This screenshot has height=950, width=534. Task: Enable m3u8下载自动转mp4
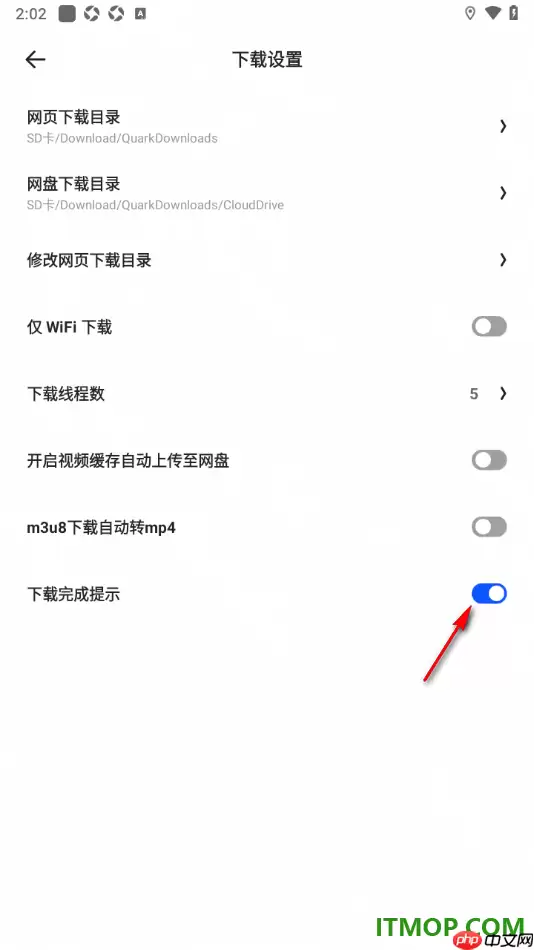pyautogui.click(x=489, y=527)
